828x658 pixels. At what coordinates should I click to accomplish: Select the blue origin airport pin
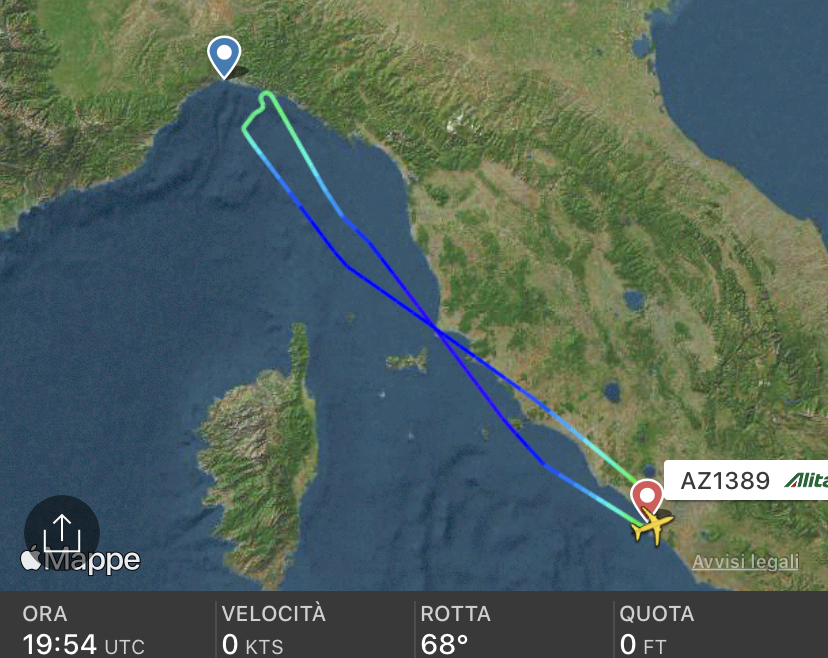(224, 54)
